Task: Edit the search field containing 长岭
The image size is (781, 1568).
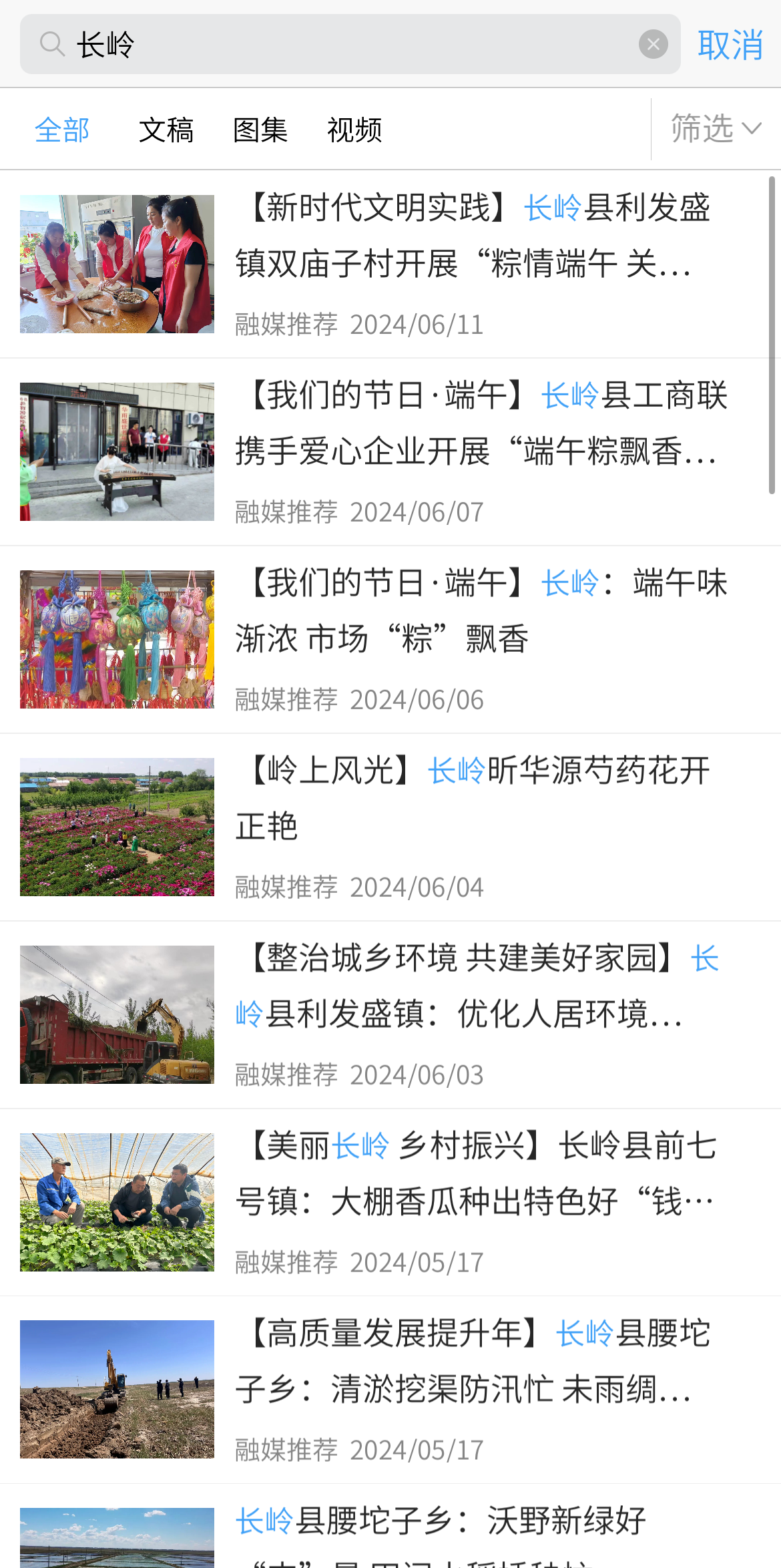Action: tap(350, 45)
